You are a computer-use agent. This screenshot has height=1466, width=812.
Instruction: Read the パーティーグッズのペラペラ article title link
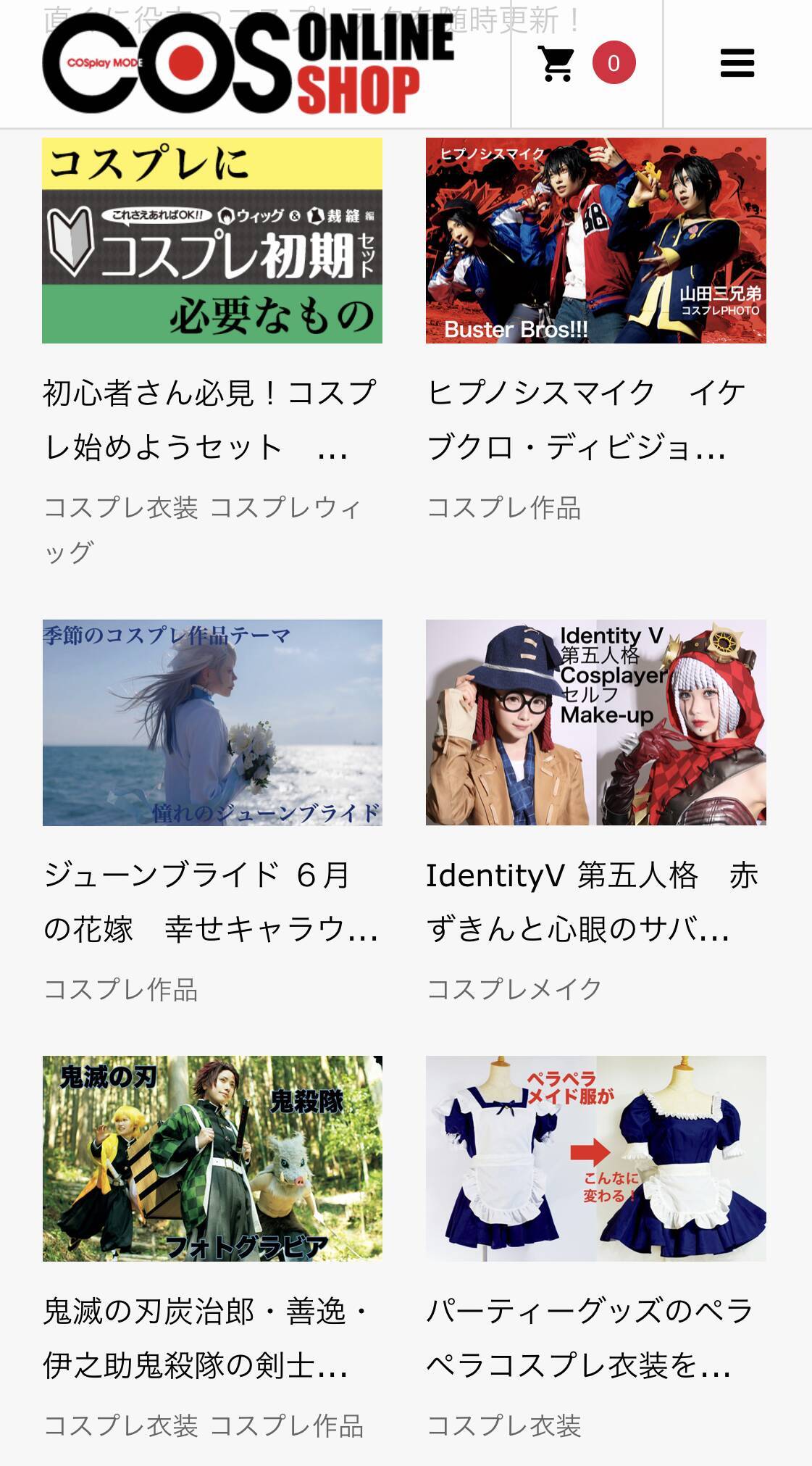(x=590, y=1338)
